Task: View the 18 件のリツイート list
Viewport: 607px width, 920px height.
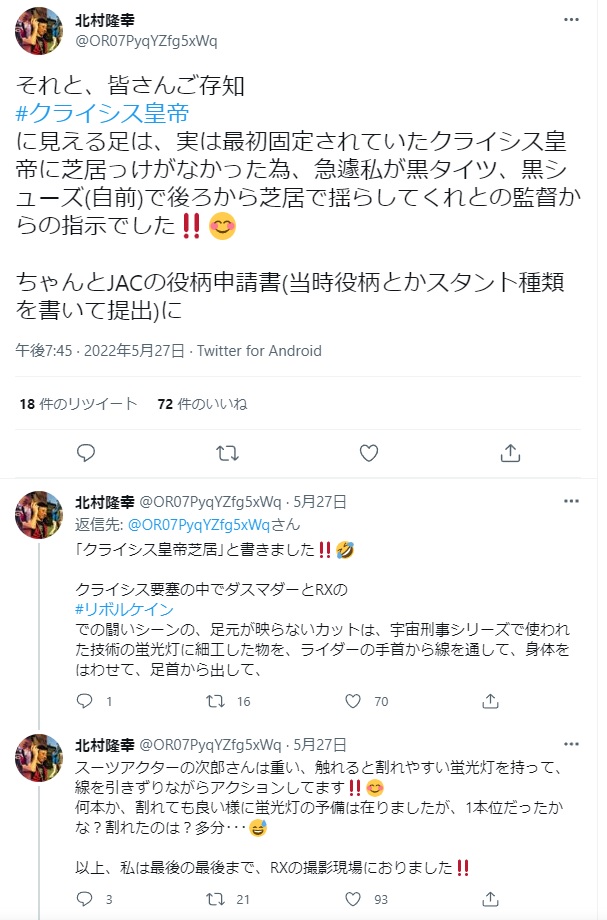Action: (78, 404)
